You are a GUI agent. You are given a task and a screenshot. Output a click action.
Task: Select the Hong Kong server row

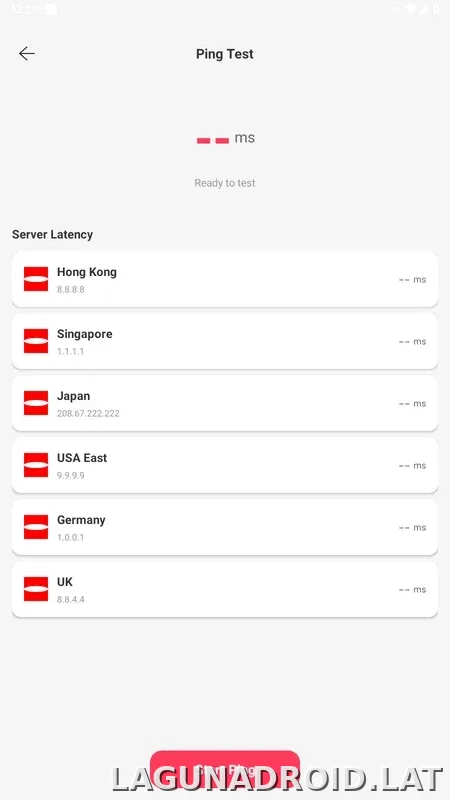(x=225, y=279)
